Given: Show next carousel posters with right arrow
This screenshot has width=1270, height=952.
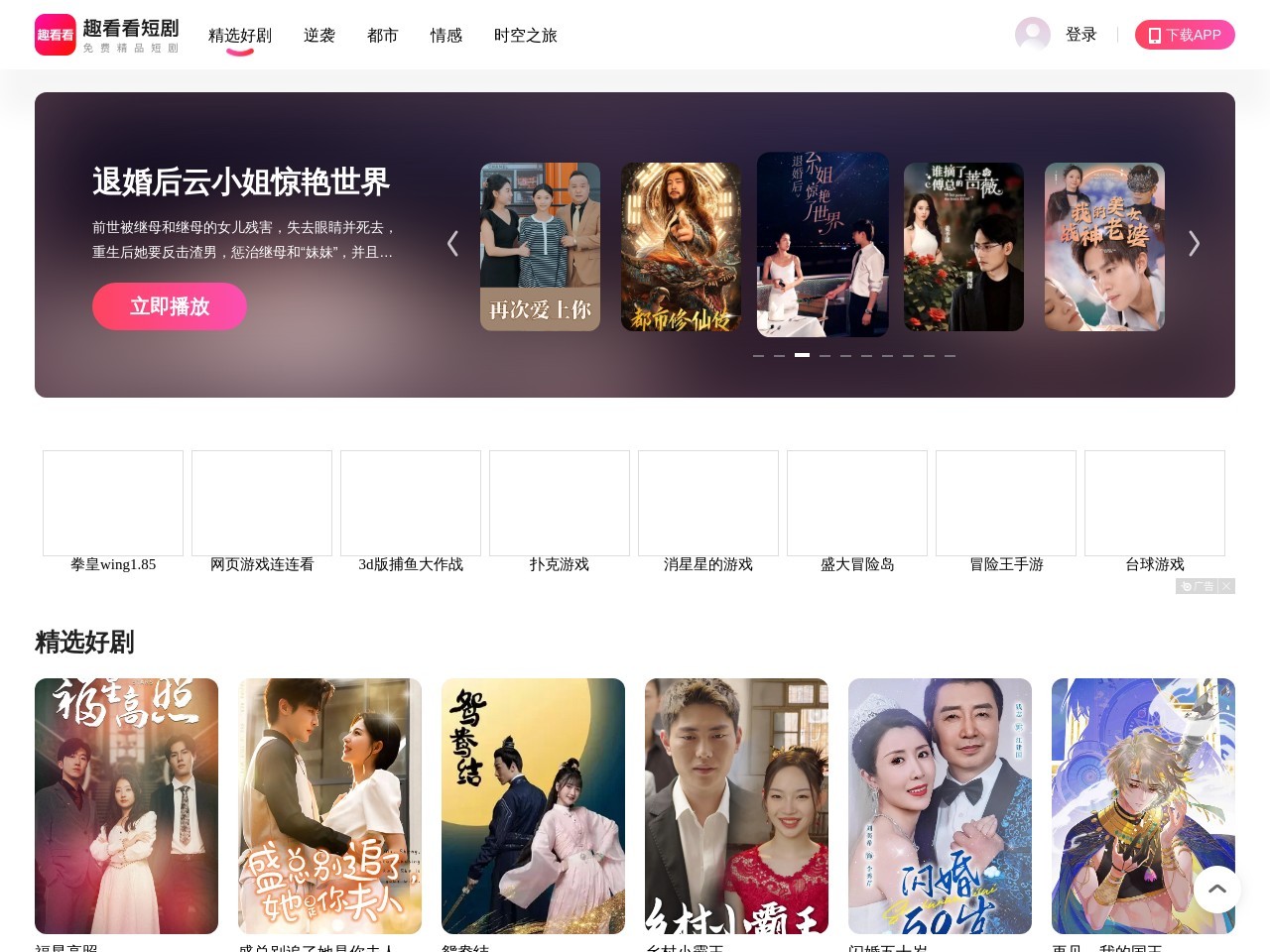Looking at the screenshot, I should tap(1195, 244).
